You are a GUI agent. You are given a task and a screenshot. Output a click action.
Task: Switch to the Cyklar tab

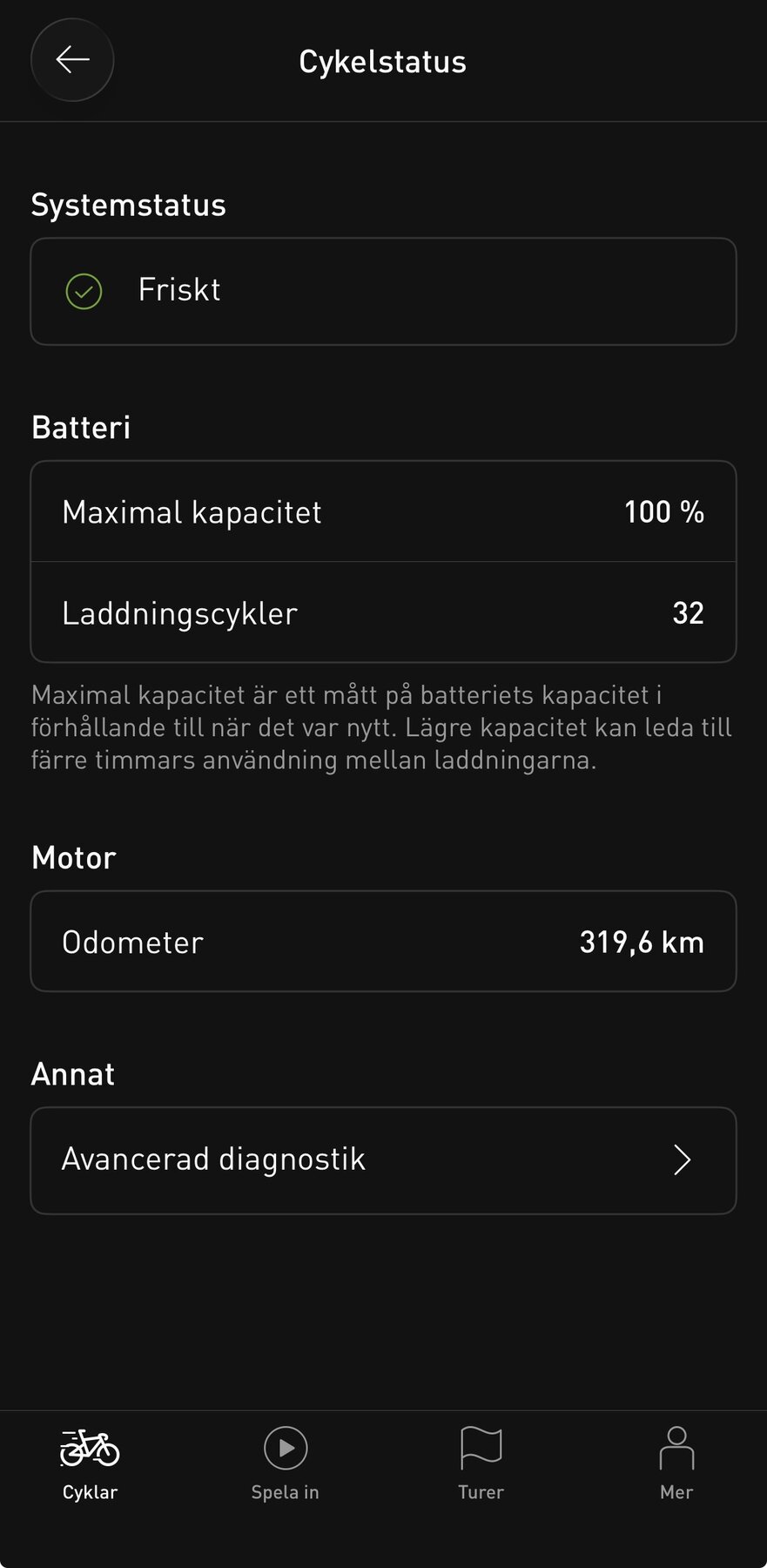click(90, 1463)
